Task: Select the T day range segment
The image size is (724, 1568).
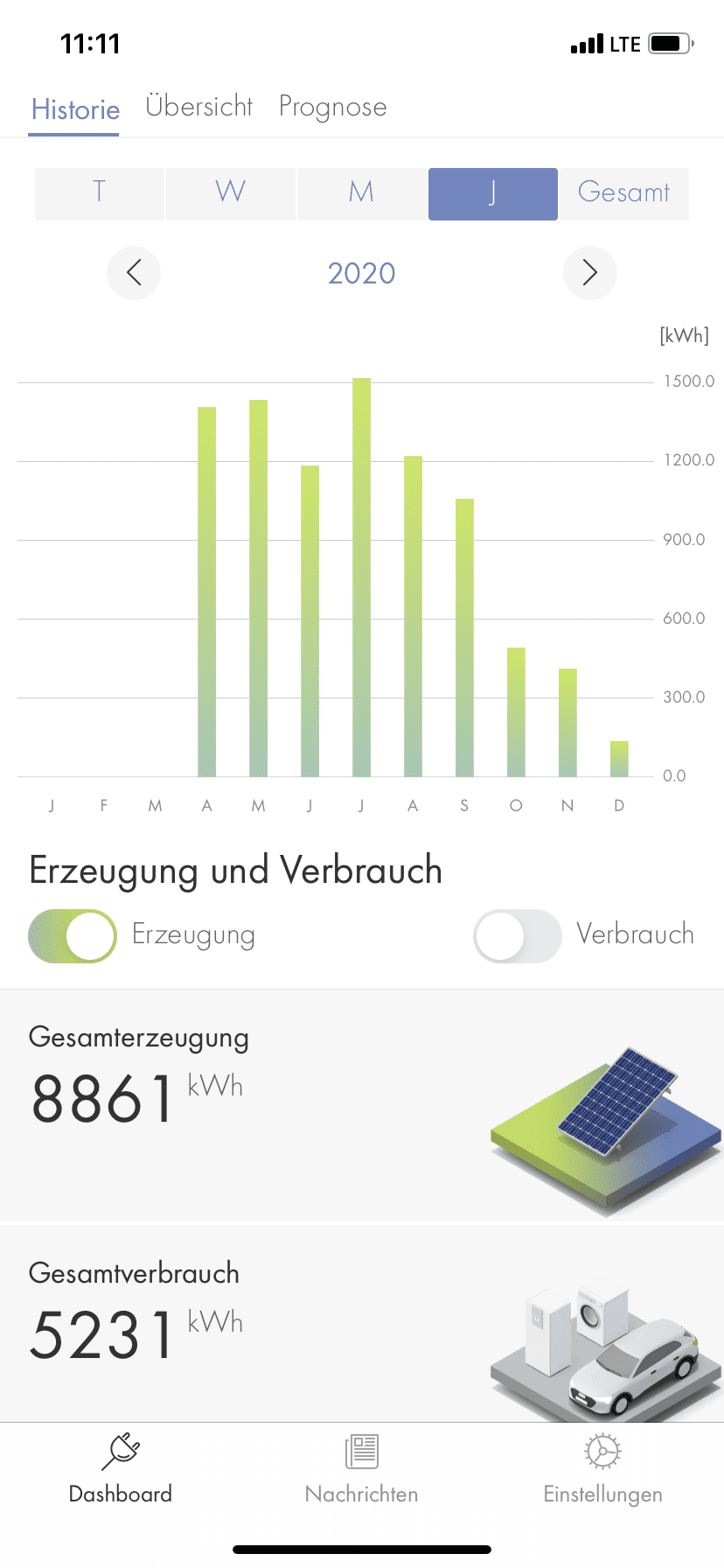Action: click(x=100, y=193)
